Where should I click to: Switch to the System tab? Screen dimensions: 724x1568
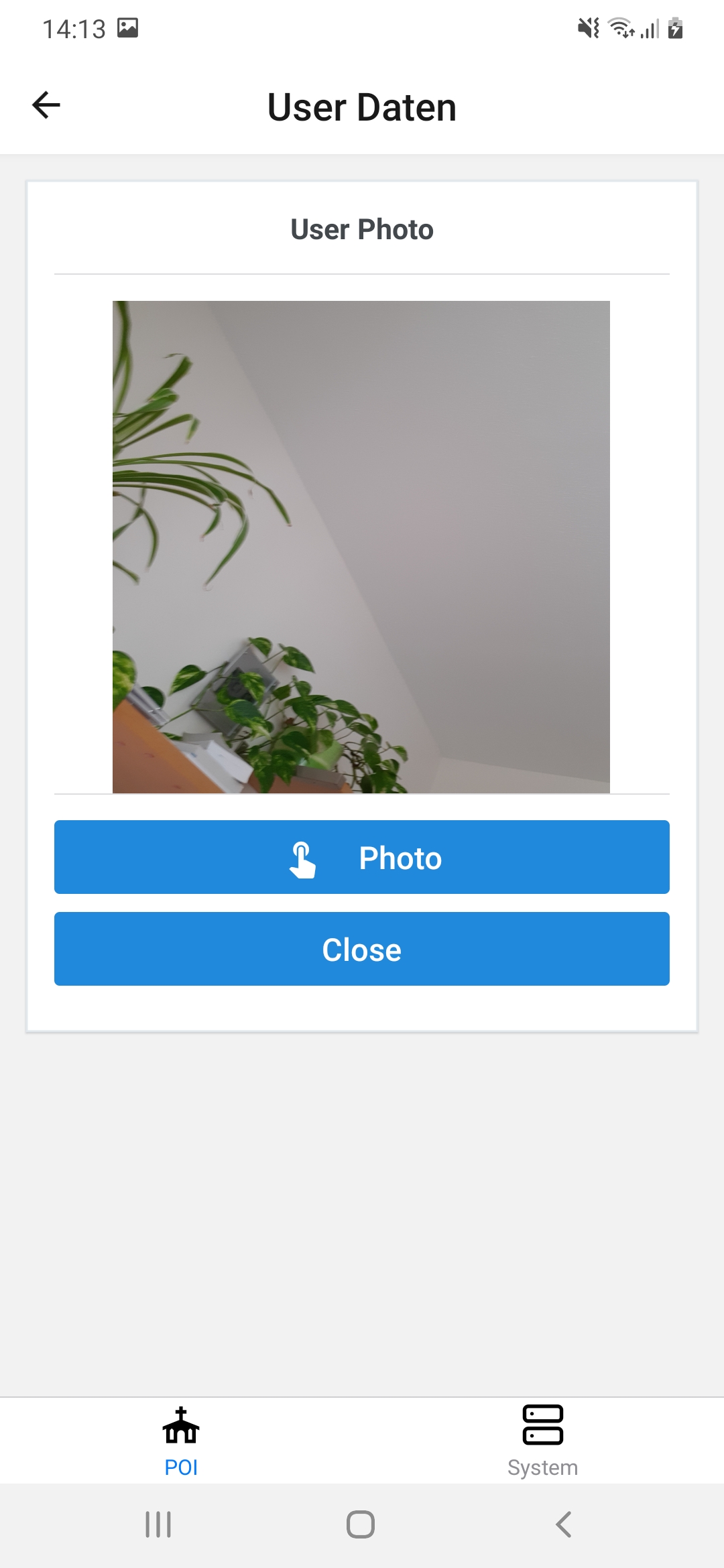tap(542, 1441)
